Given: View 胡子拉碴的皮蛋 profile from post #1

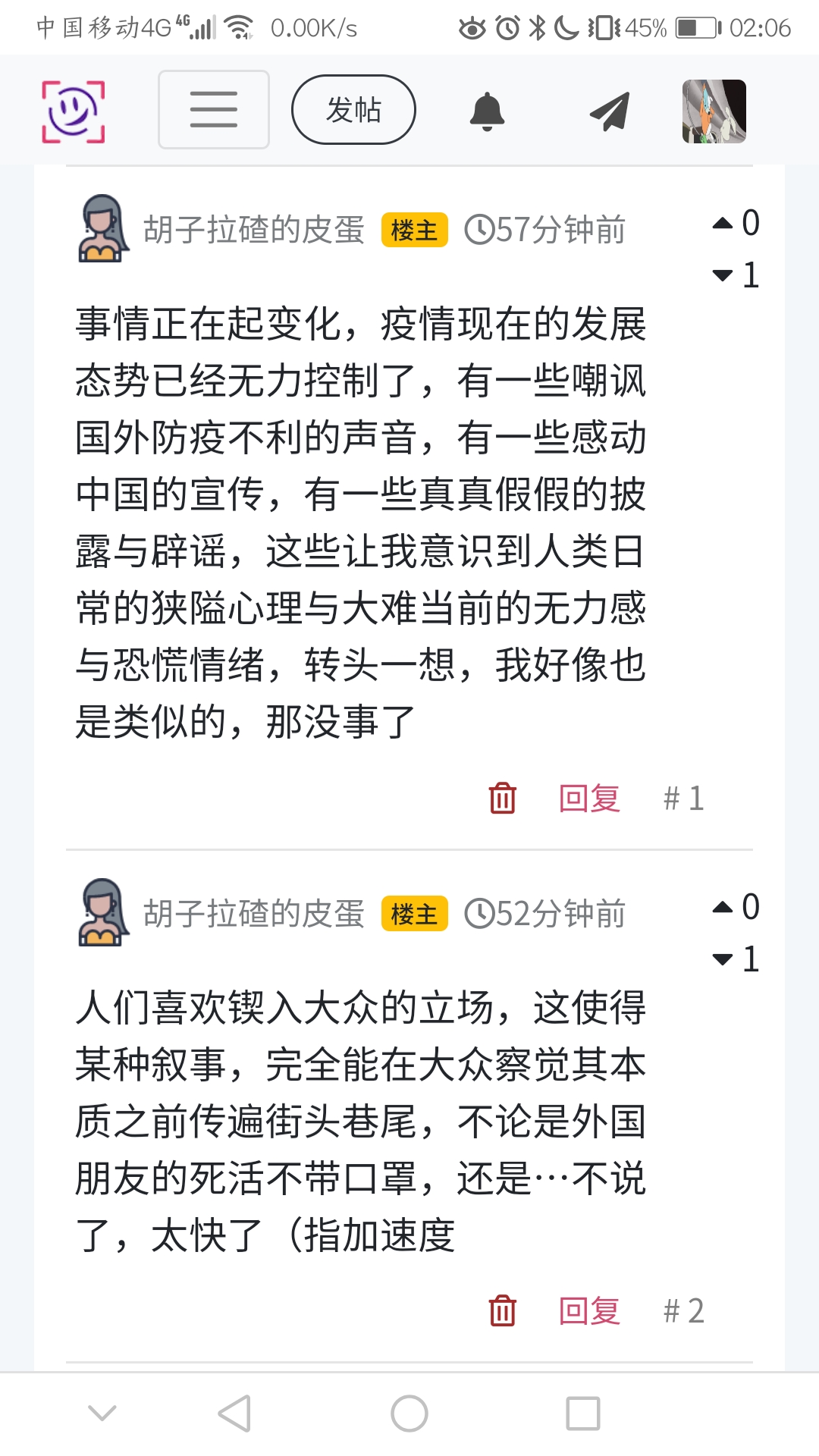Looking at the screenshot, I should pyautogui.click(x=253, y=230).
